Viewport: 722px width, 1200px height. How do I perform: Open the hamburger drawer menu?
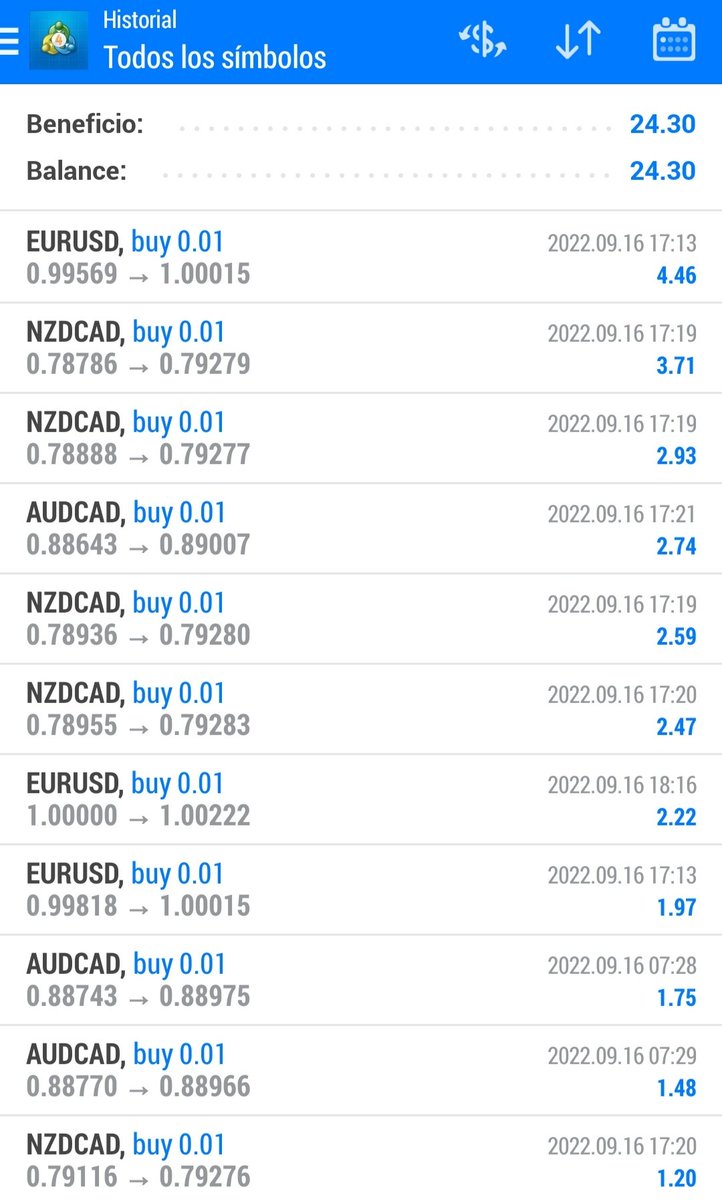click(9, 42)
